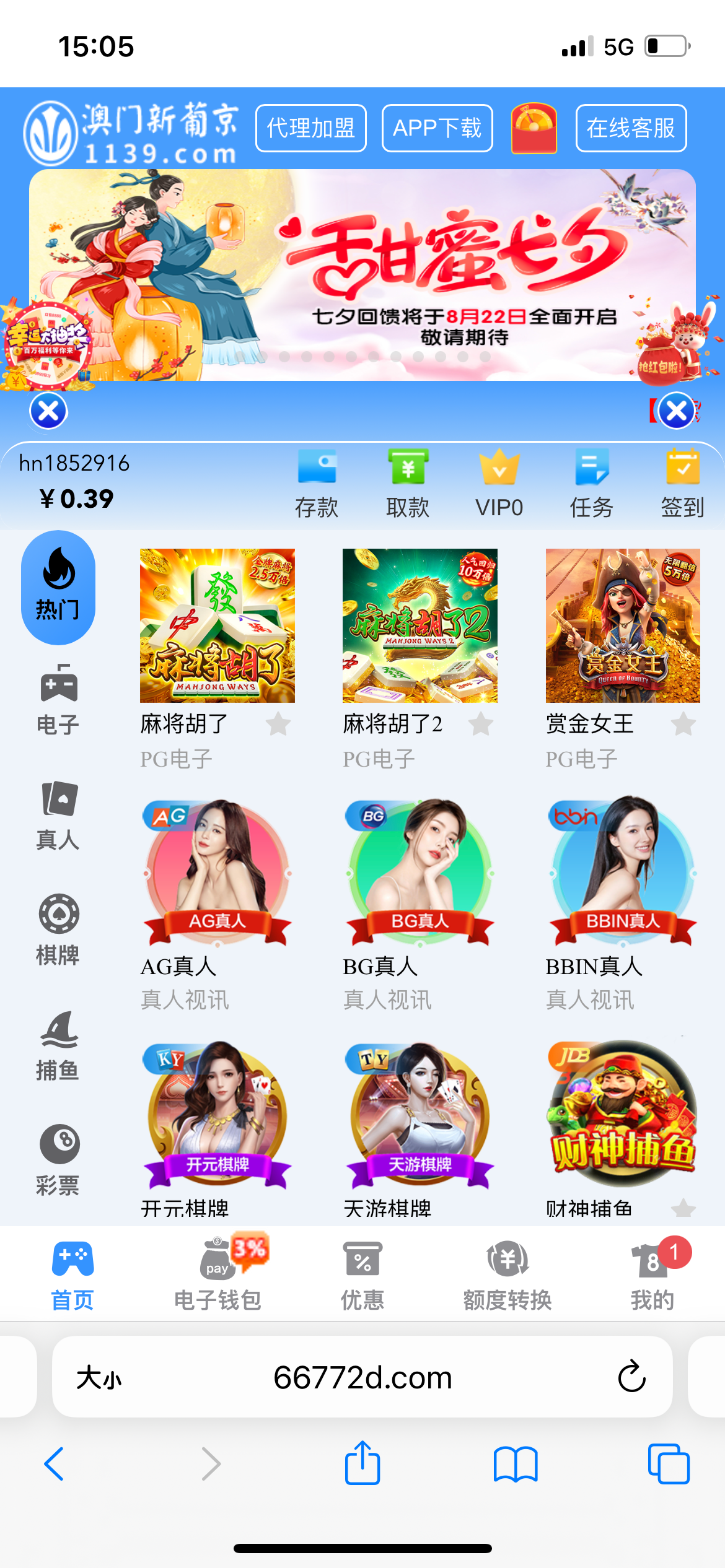This screenshot has height=1568, width=725.
Task: Tap the 代理加盟 button
Action: click(x=310, y=128)
